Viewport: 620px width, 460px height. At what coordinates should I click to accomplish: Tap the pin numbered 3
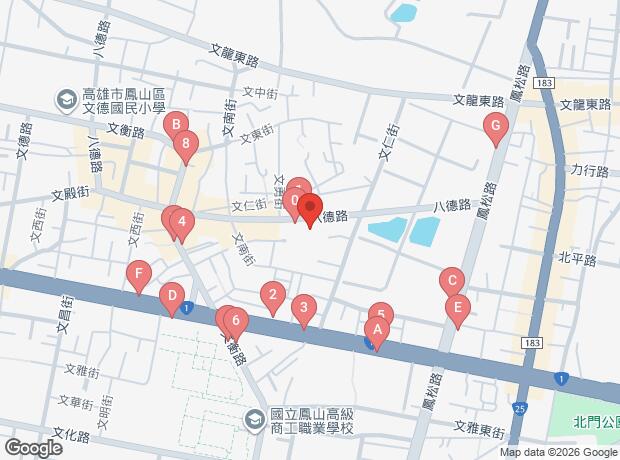(x=303, y=308)
